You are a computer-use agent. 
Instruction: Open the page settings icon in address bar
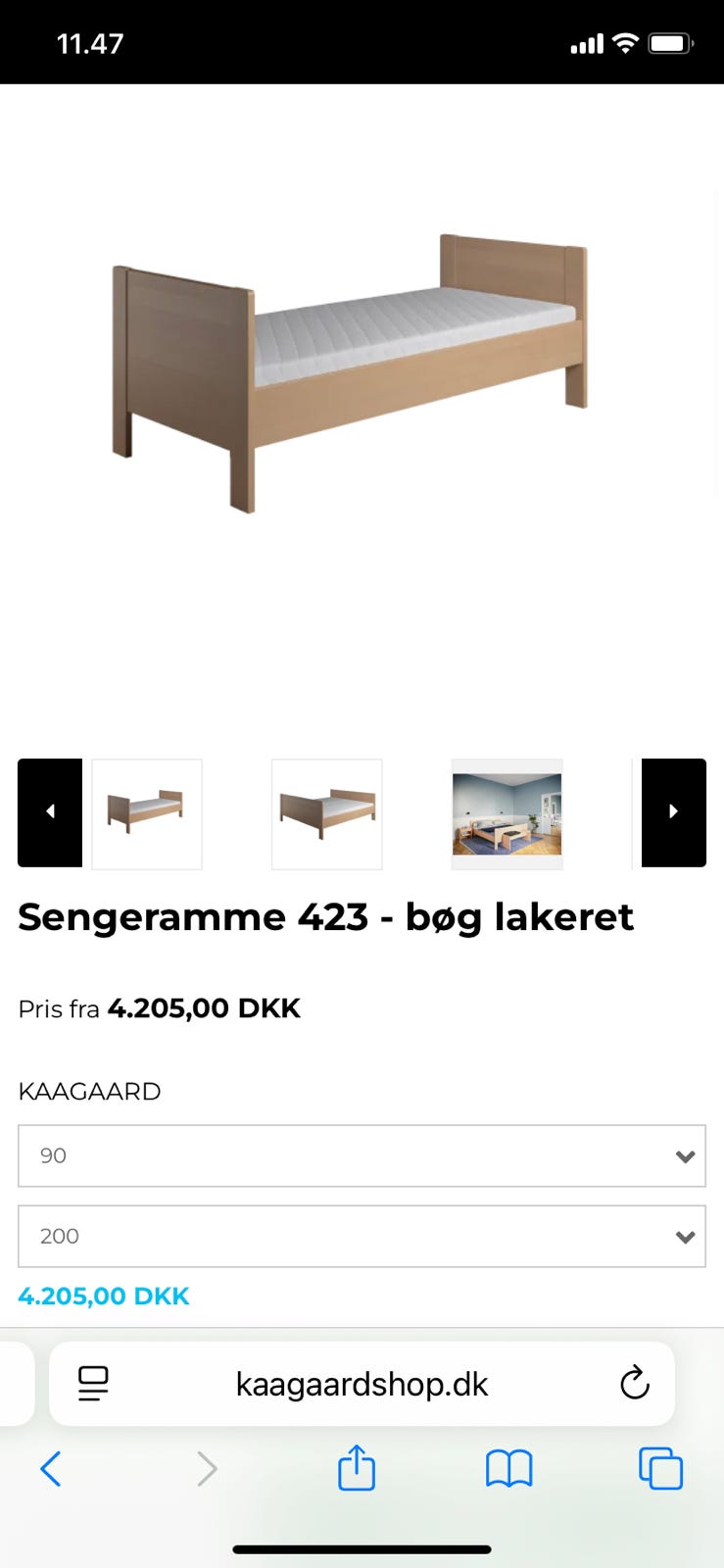tap(93, 1384)
